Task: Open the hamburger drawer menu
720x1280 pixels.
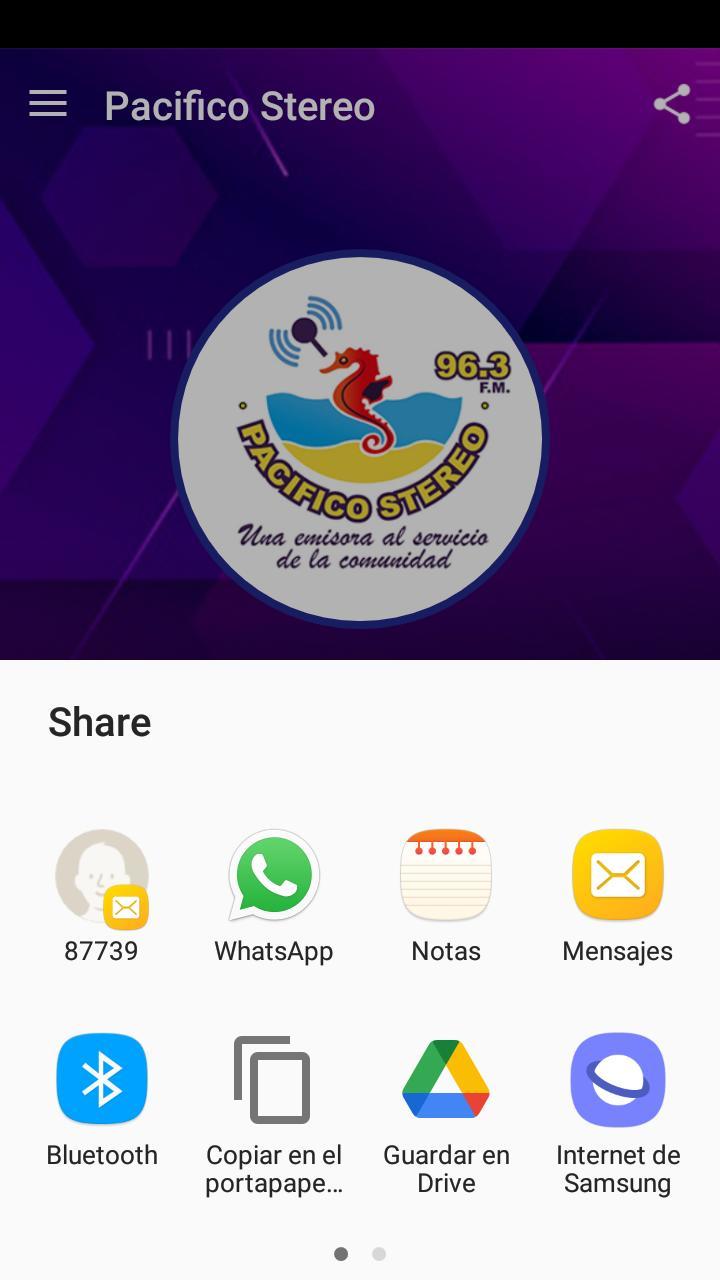Action: click(48, 104)
